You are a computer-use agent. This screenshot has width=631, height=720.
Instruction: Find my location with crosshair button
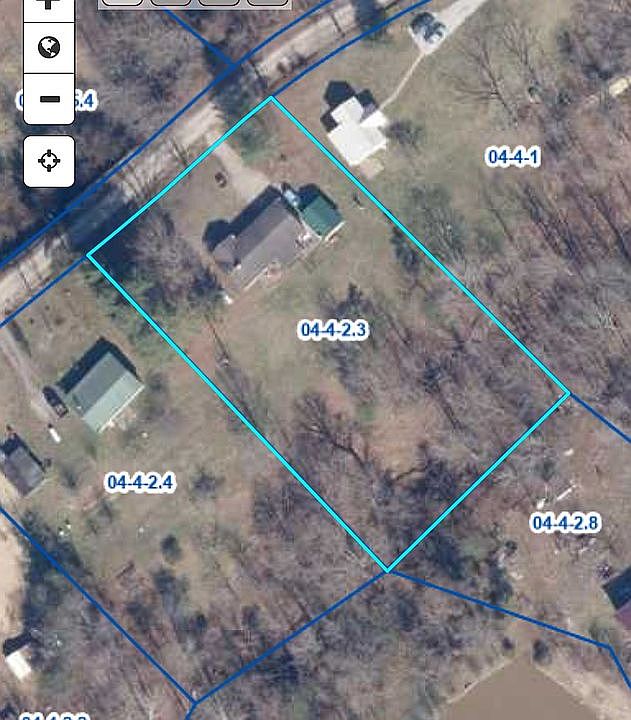click(x=49, y=161)
